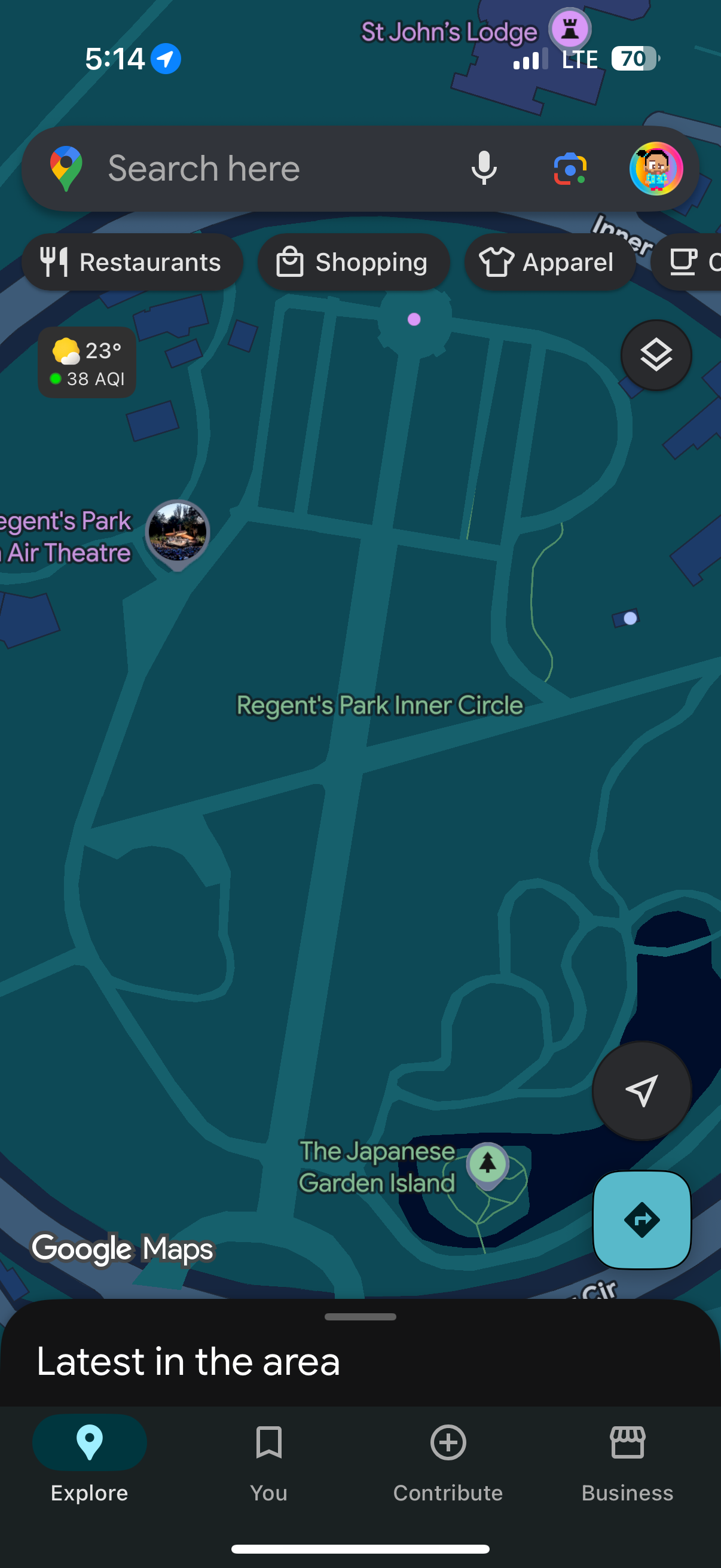721x1568 pixels.
Task: View weather and air quality details
Action: coord(87,363)
